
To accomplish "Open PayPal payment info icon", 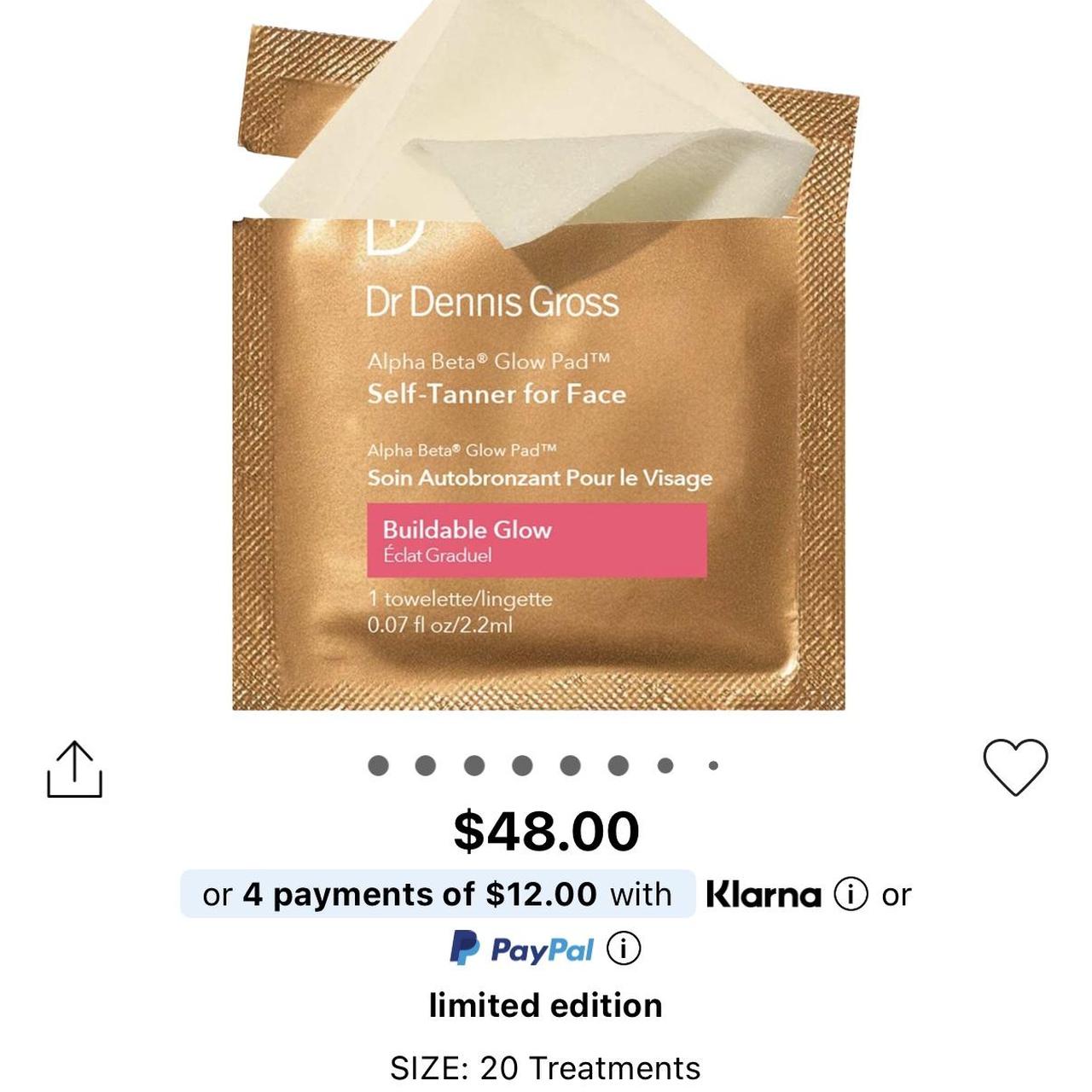I will [624, 949].
